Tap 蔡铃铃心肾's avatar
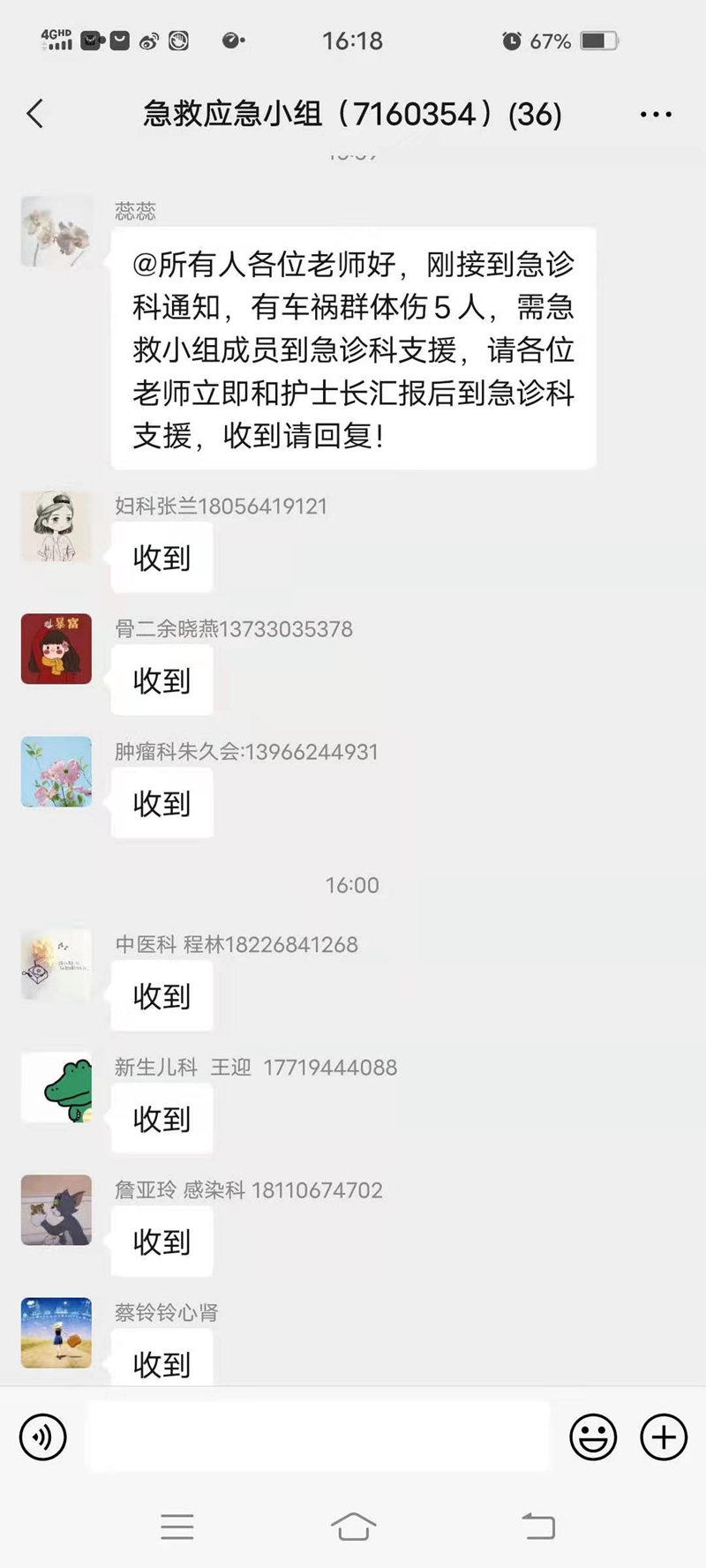 56,1332
